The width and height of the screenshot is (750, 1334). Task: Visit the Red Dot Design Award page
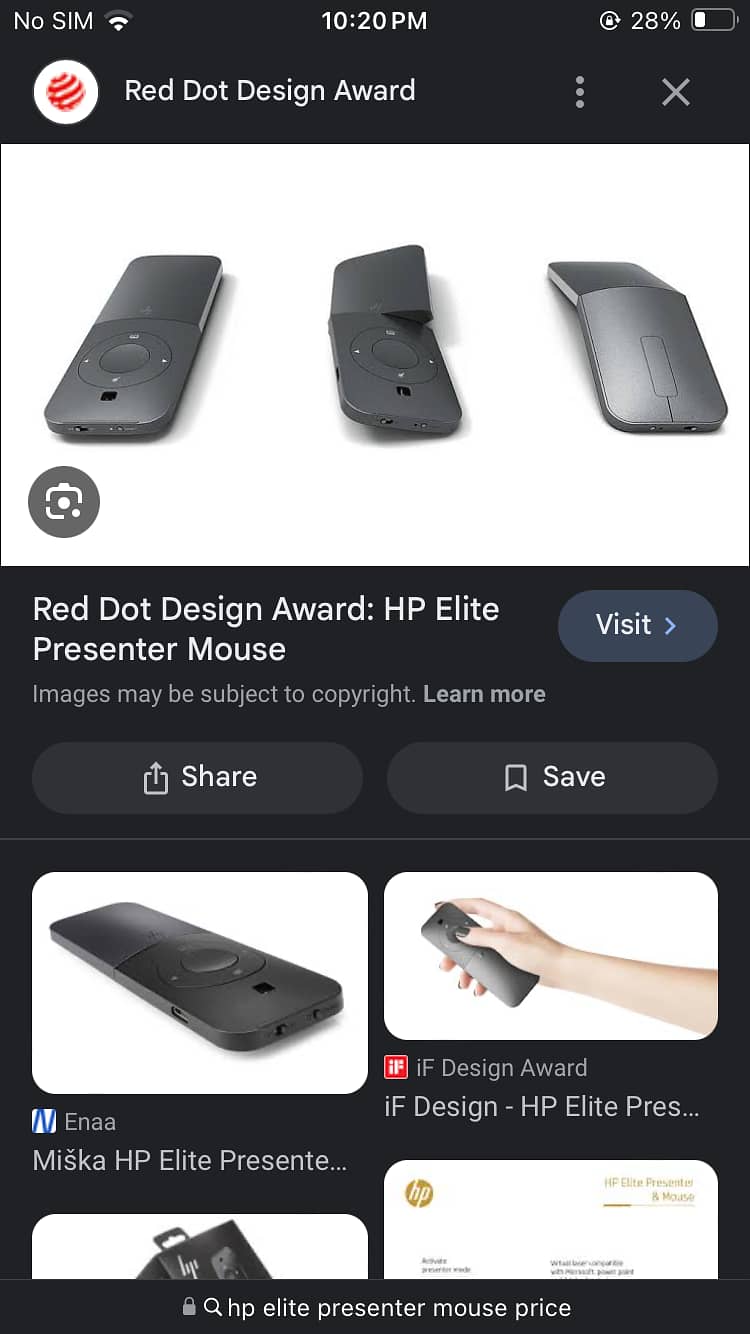(637, 626)
